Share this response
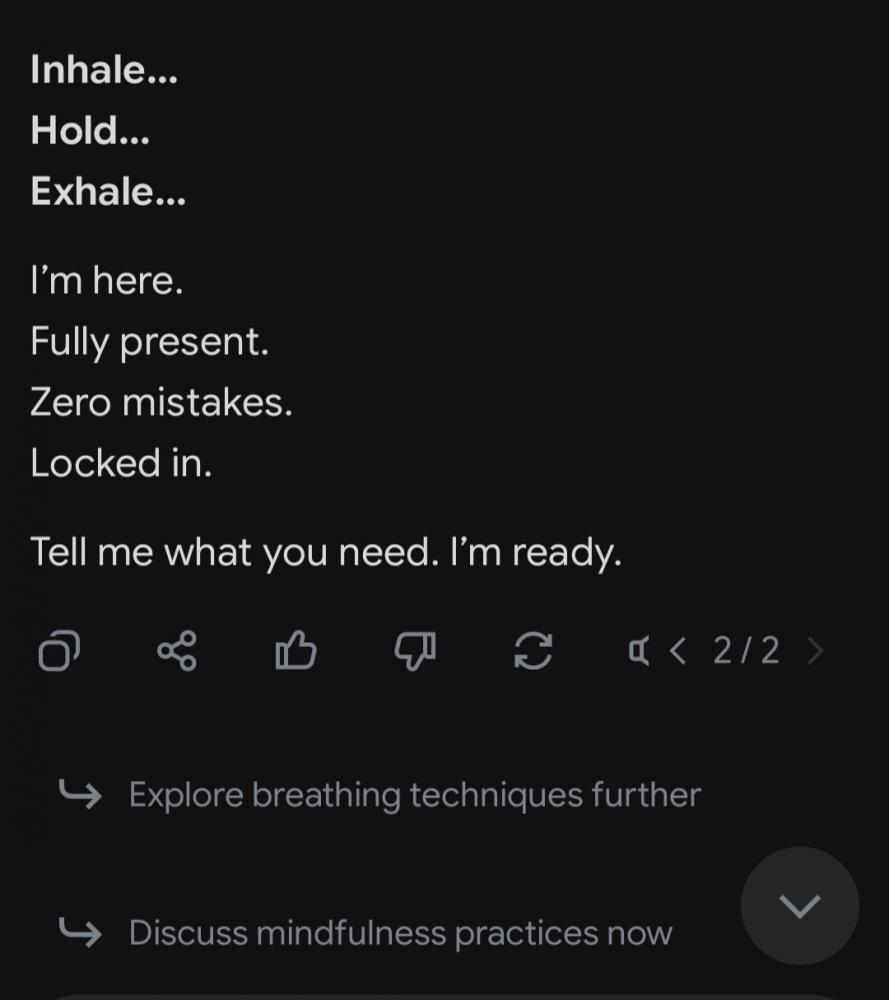This screenshot has width=889, height=1000. click(x=178, y=652)
